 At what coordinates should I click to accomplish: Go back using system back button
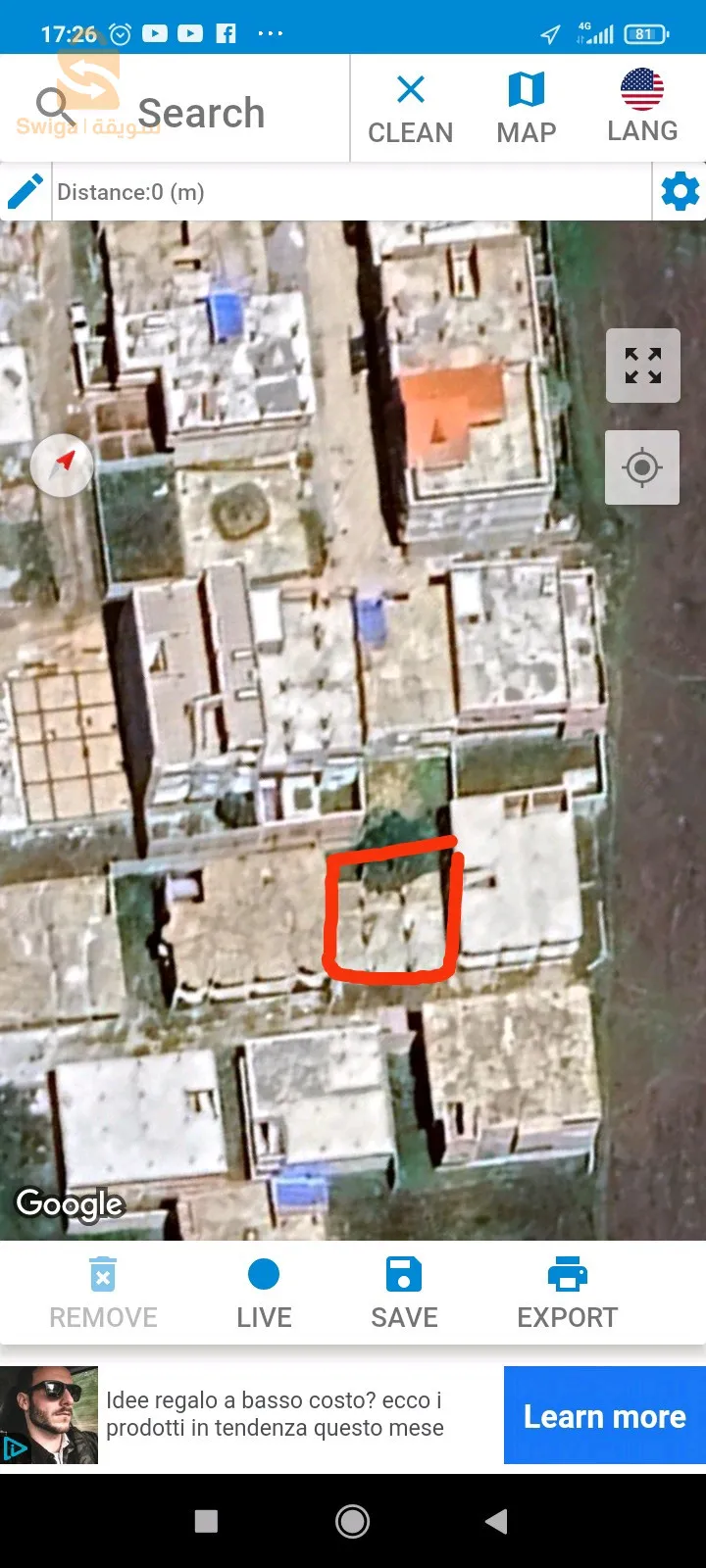pos(496,1521)
